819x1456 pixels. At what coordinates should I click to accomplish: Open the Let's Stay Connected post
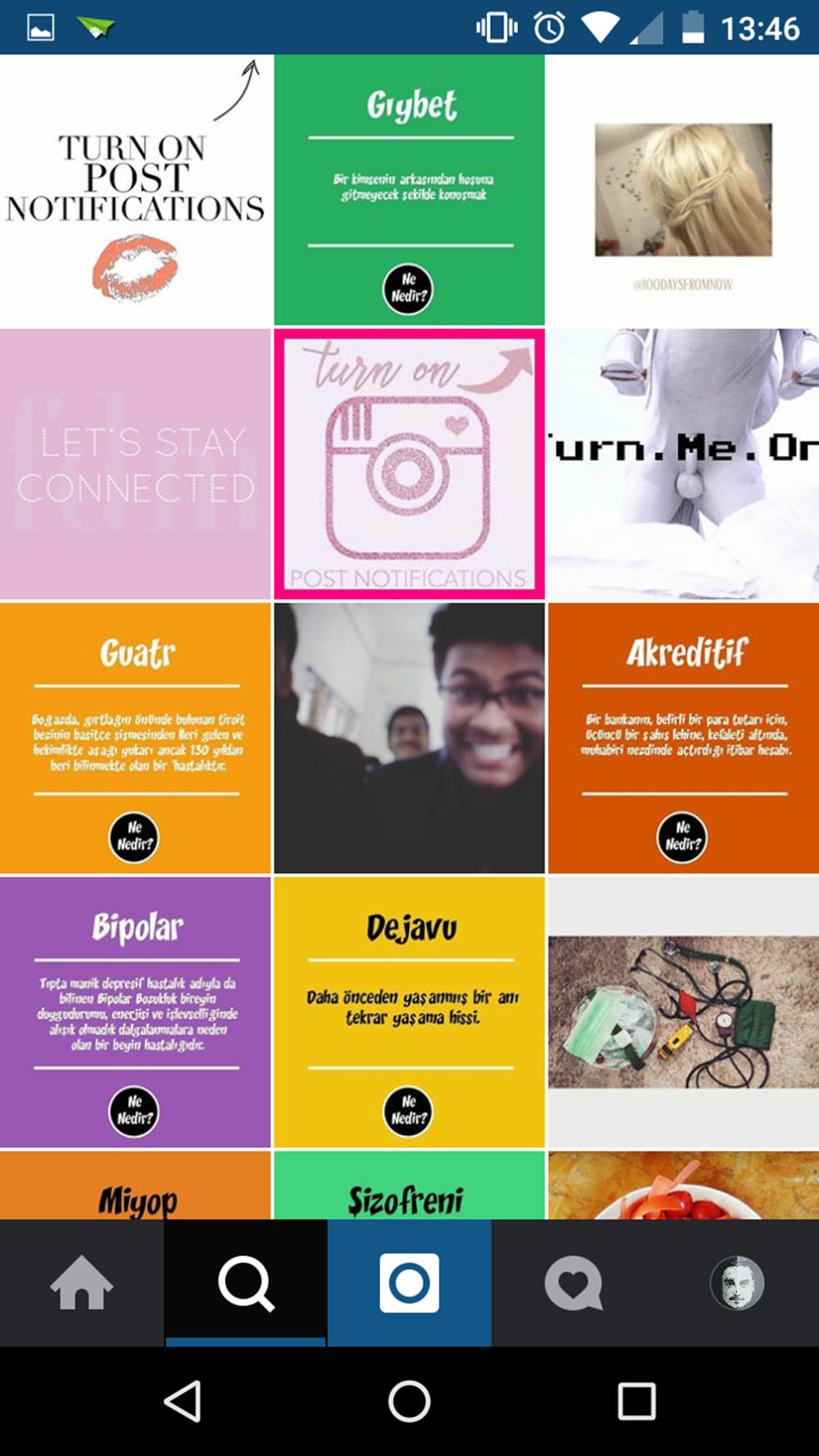135,464
